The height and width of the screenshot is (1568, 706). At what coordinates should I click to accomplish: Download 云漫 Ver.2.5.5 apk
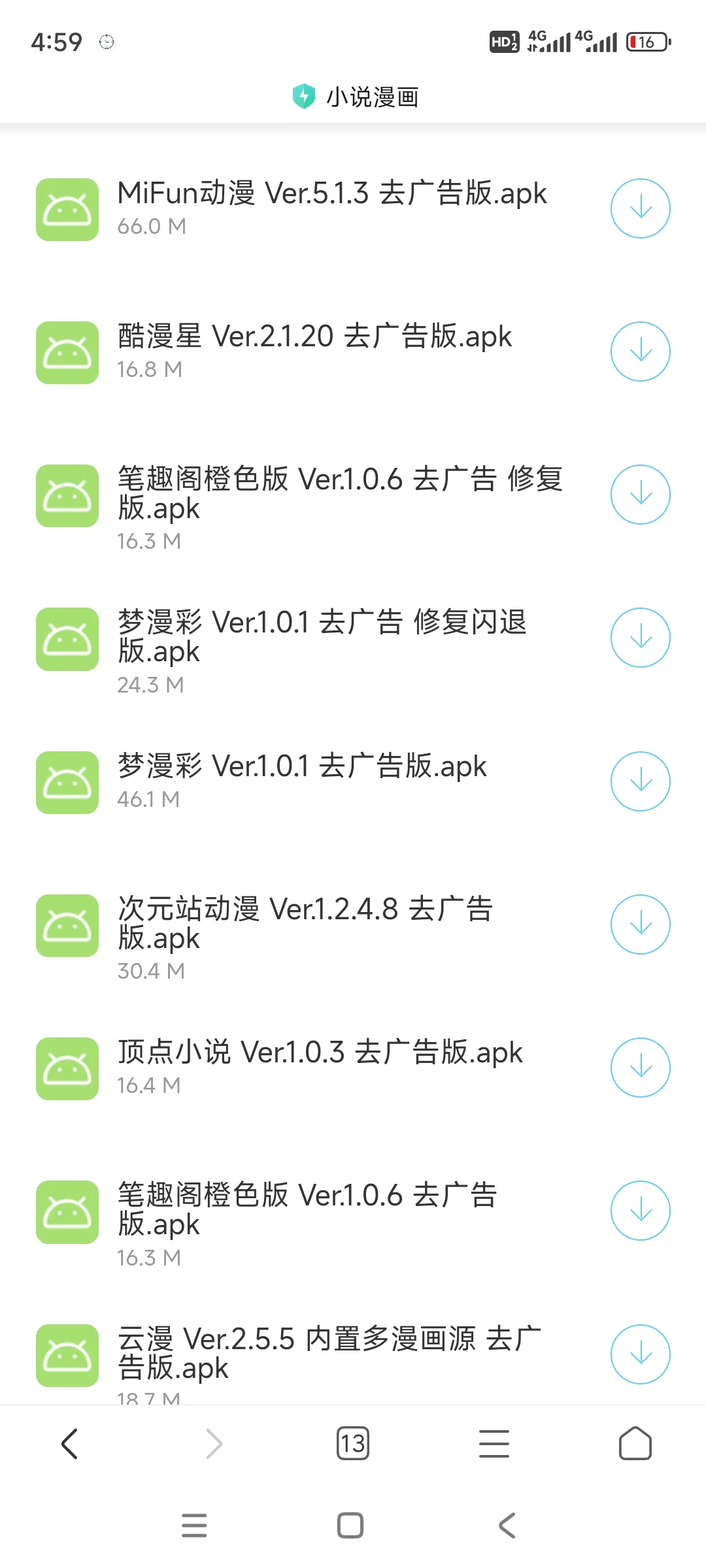[x=640, y=1354]
